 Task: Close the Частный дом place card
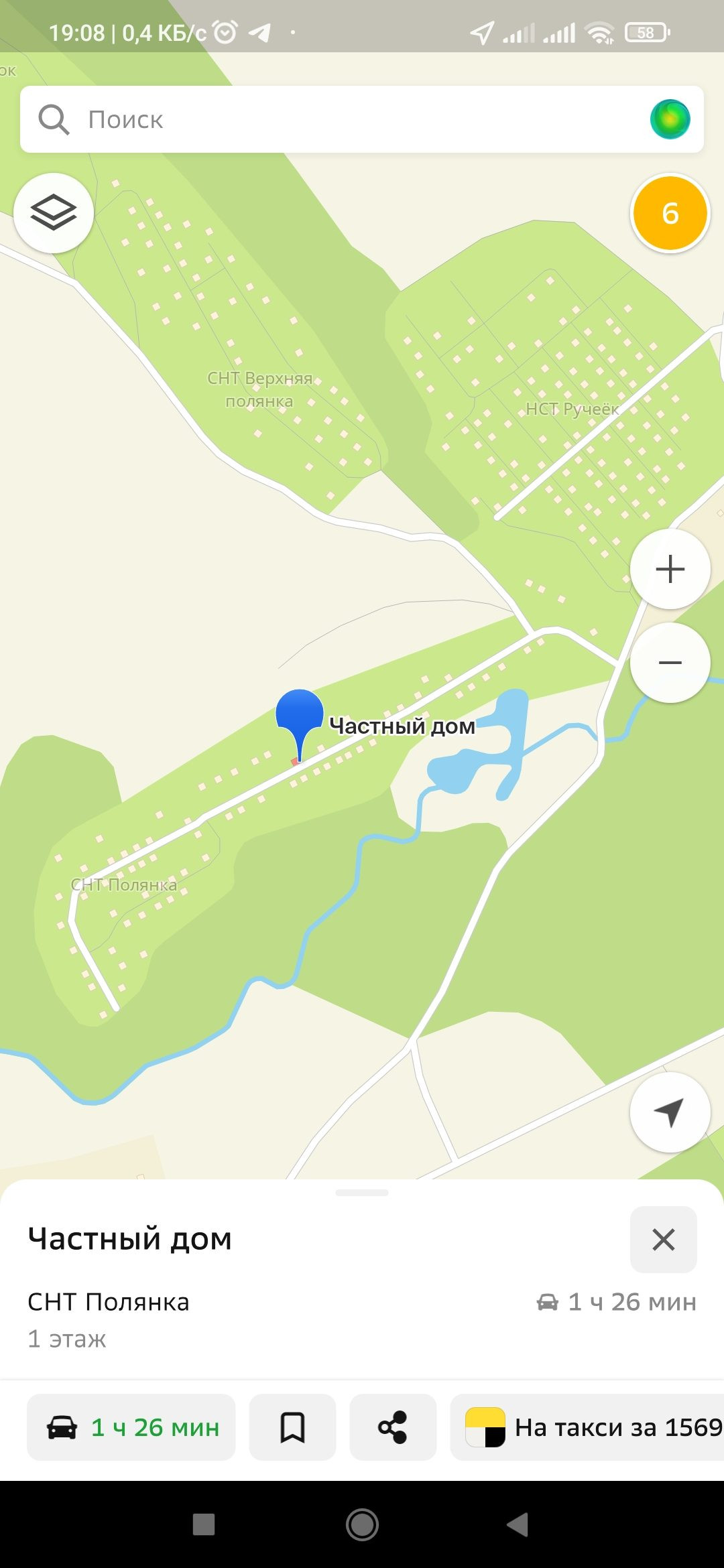[x=663, y=1240]
